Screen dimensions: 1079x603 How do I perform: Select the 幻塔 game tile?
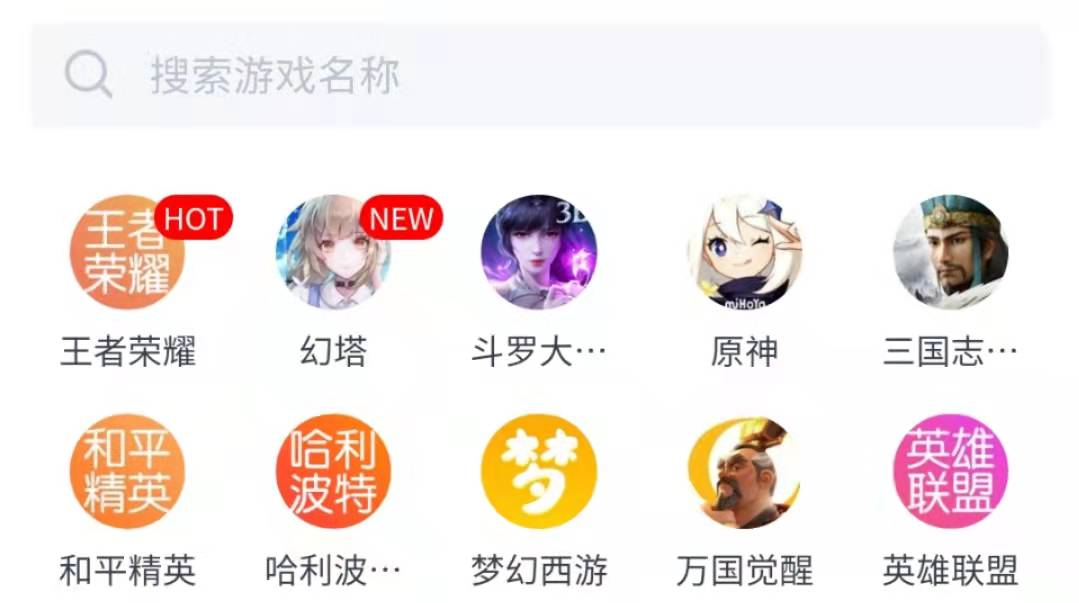tap(334, 253)
